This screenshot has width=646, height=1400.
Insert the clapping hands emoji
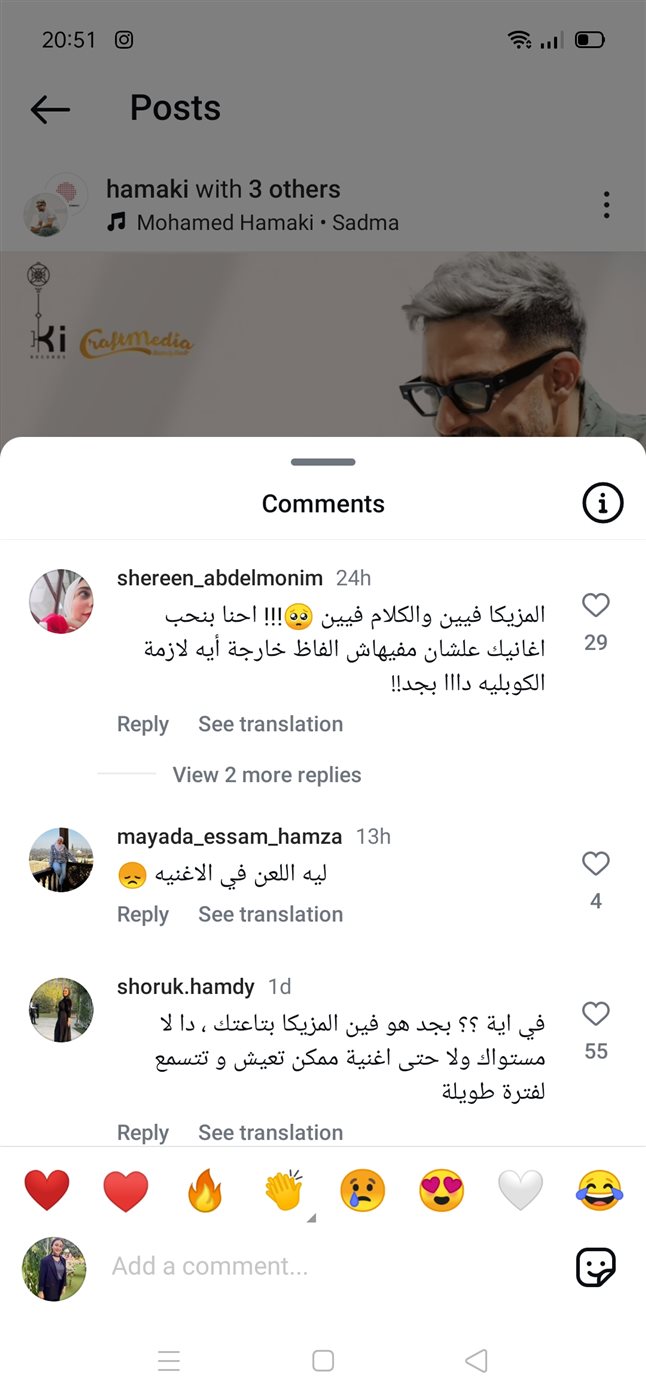point(284,1192)
